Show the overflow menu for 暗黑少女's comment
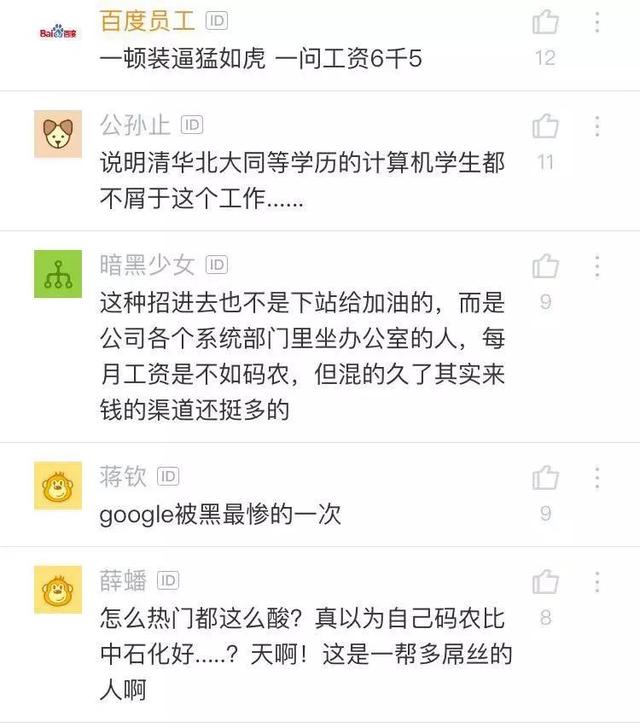Viewport: 640px width, 728px height. (x=597, y=266)
